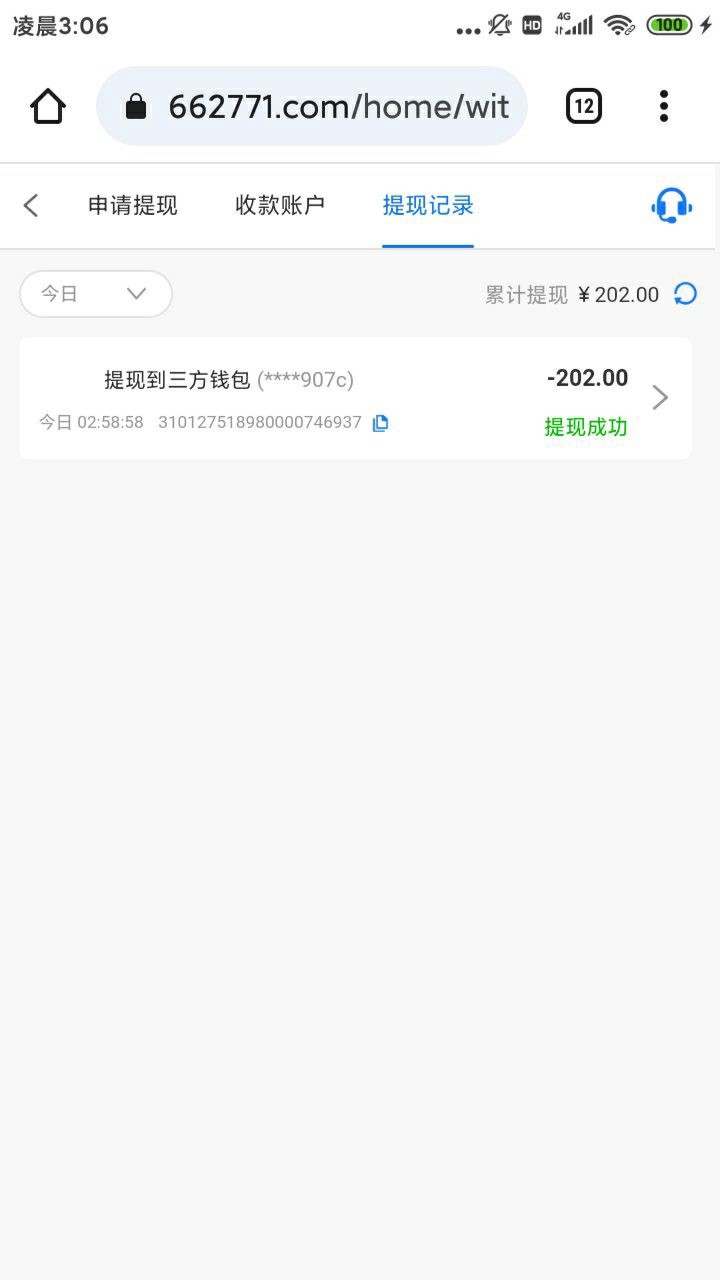Expand the 今日 date filter dropdown
This screenshot has height=1280, width=720.
tap(96, 294)
